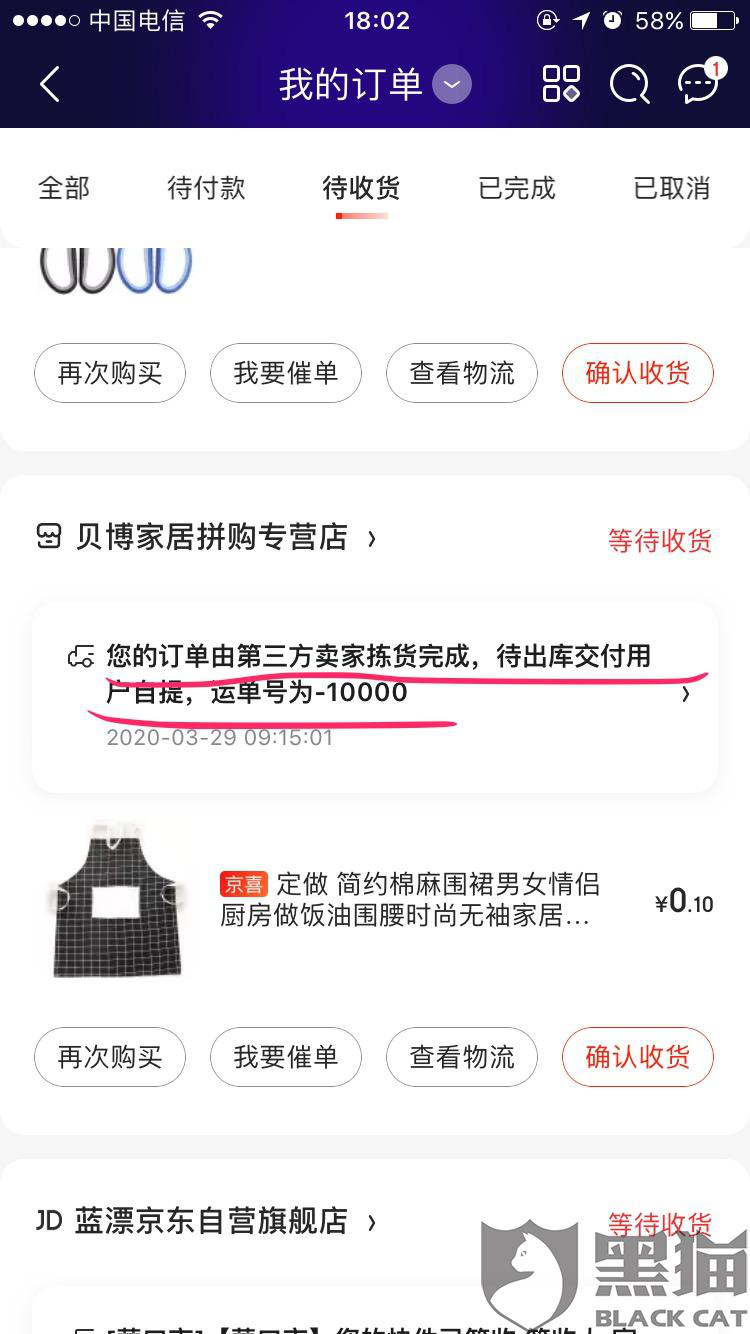Viewport: 750px width, 1334px height.
Task: Switch to the 已完成 tab
Action: point(517,188)
